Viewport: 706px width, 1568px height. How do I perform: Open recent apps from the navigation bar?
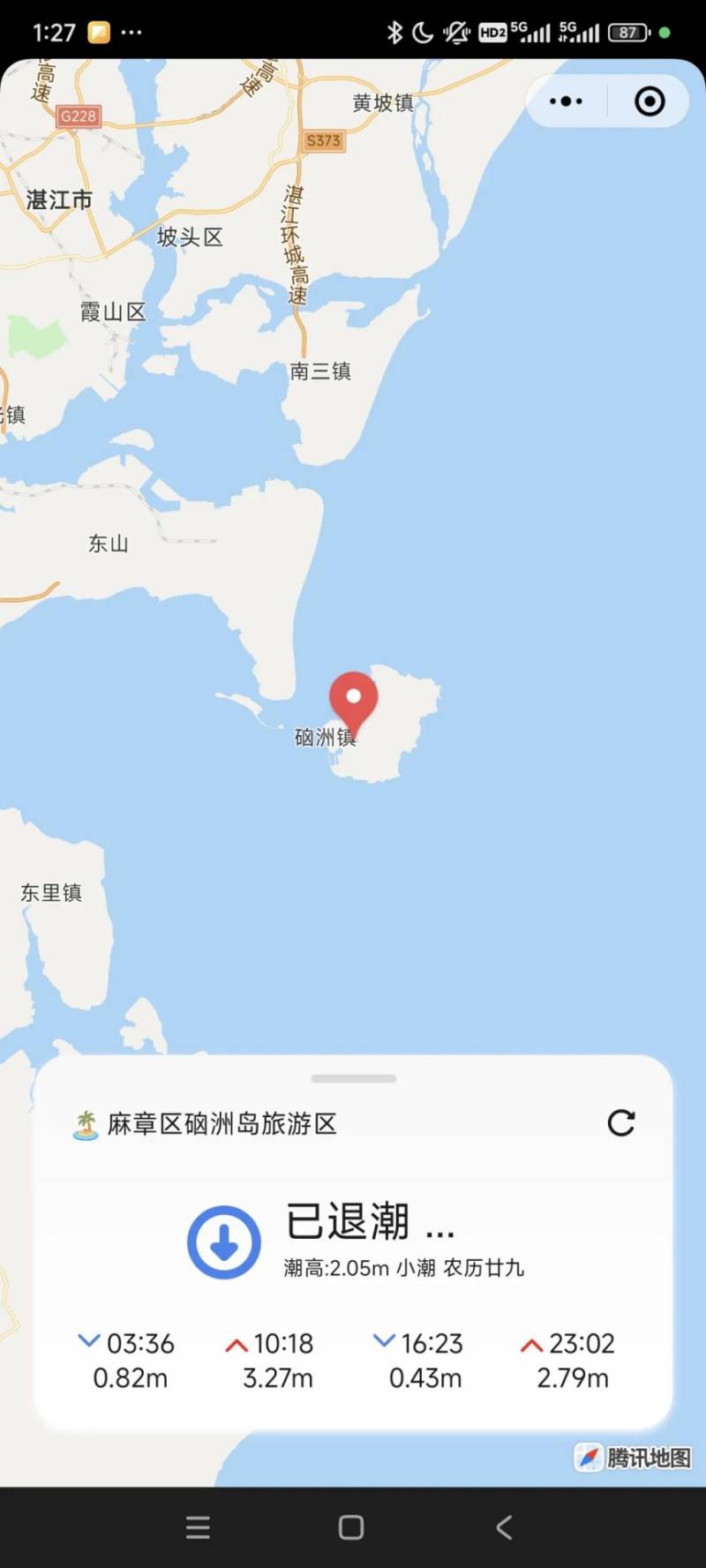[199, 1527]
